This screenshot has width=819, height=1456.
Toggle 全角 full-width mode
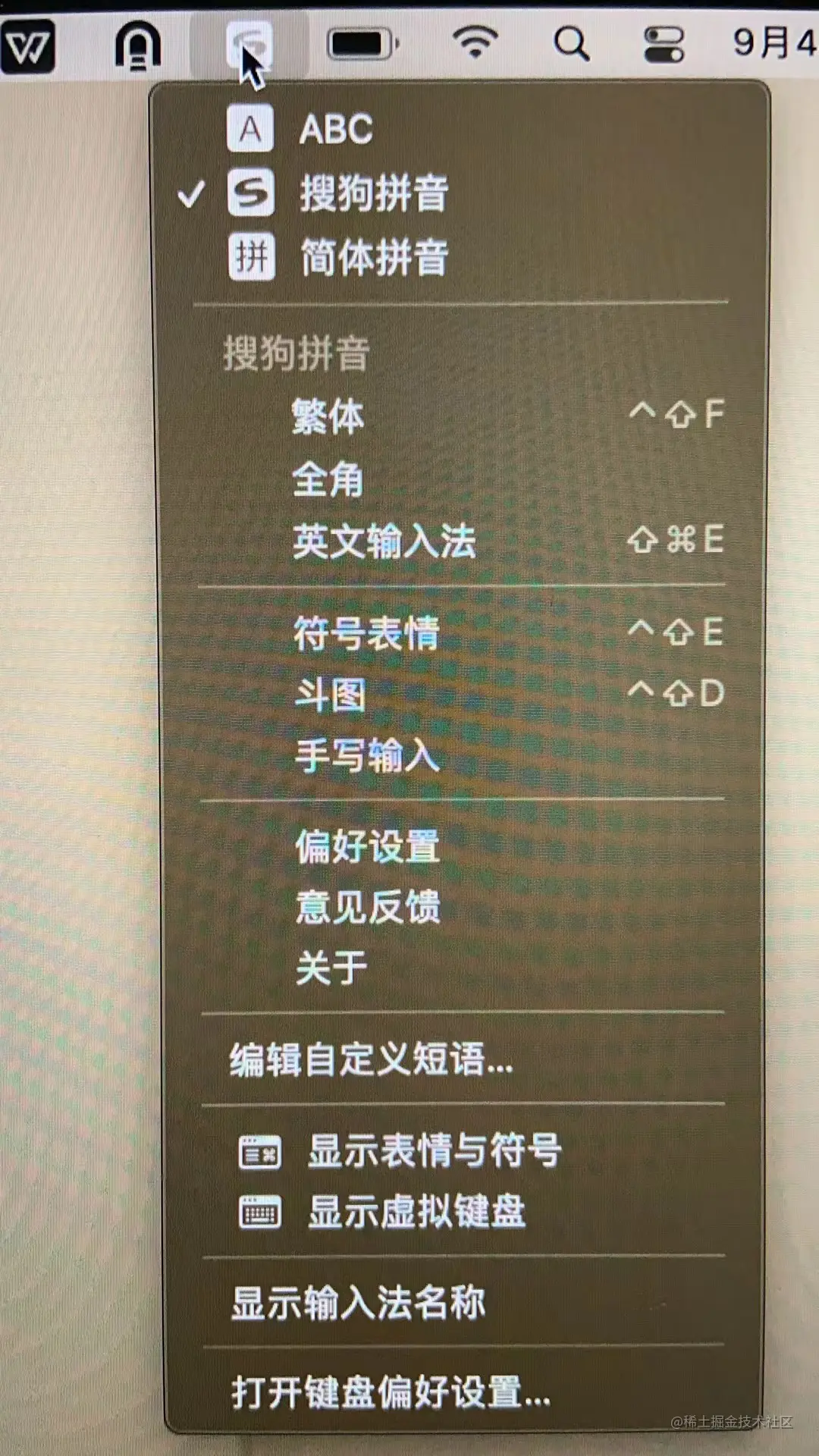pyautogui.click(x=328, y=479)
